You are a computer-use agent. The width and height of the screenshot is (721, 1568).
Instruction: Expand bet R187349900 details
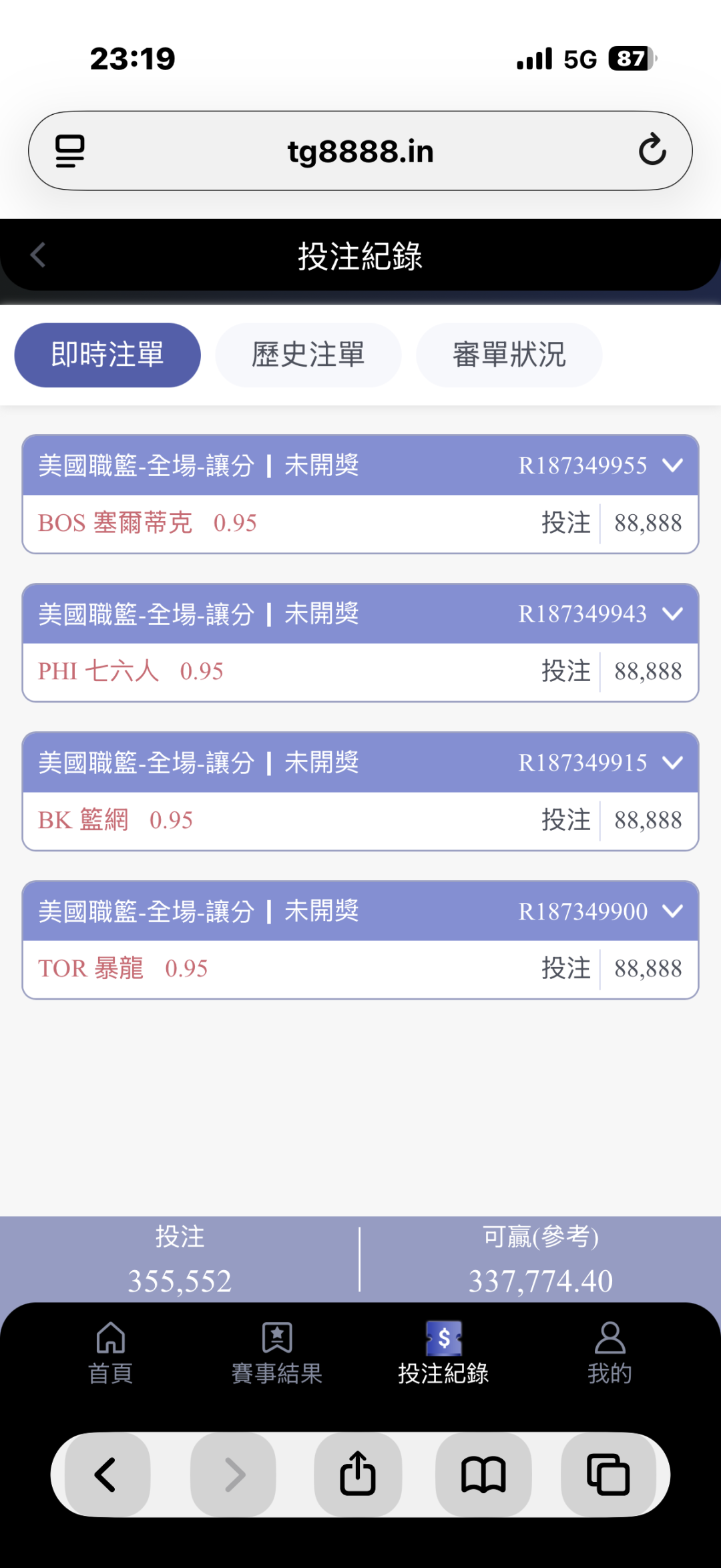673,911
